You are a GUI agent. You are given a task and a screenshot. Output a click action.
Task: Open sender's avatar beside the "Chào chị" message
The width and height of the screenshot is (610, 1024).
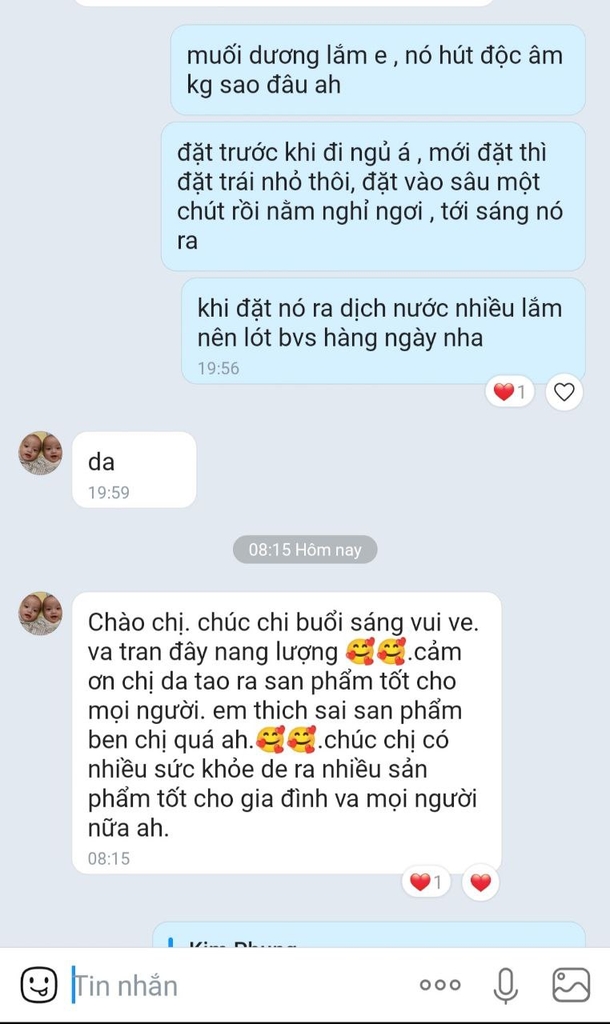40,613
